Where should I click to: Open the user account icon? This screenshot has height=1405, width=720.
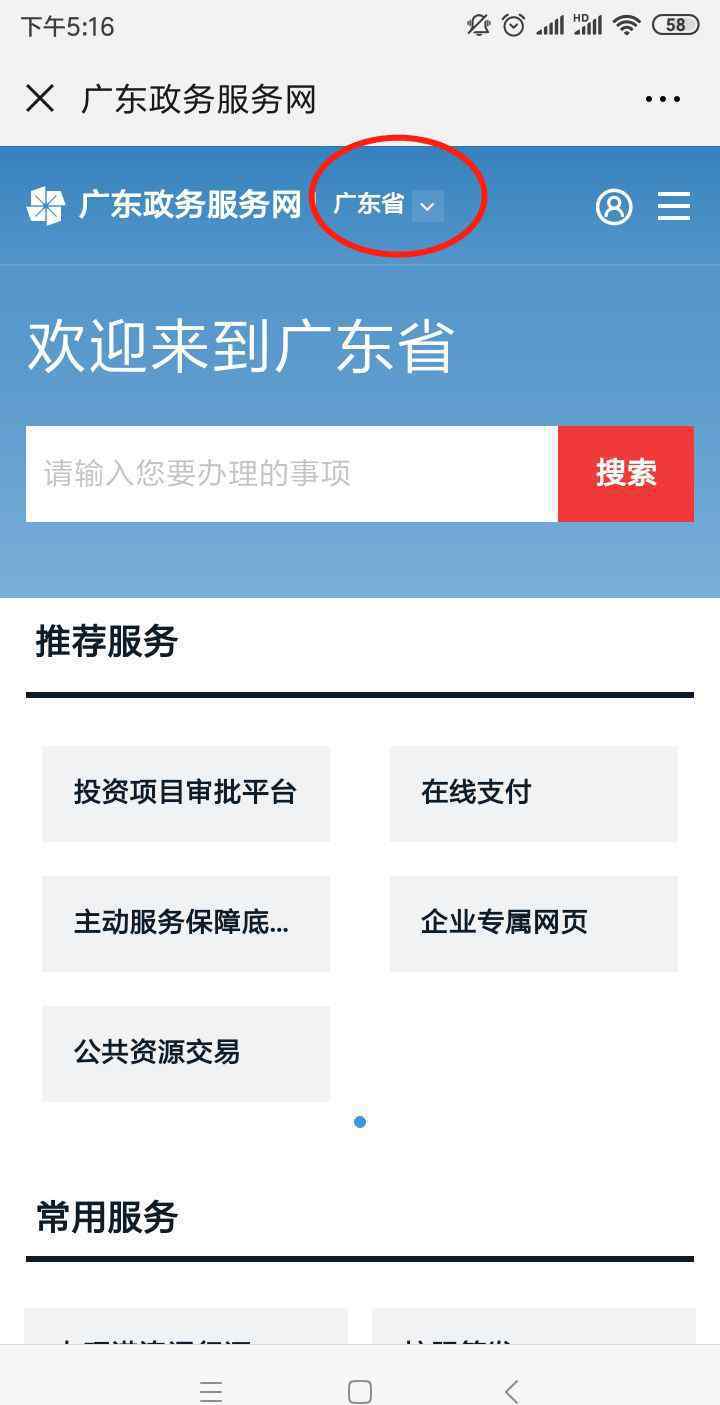click(614, 207)
